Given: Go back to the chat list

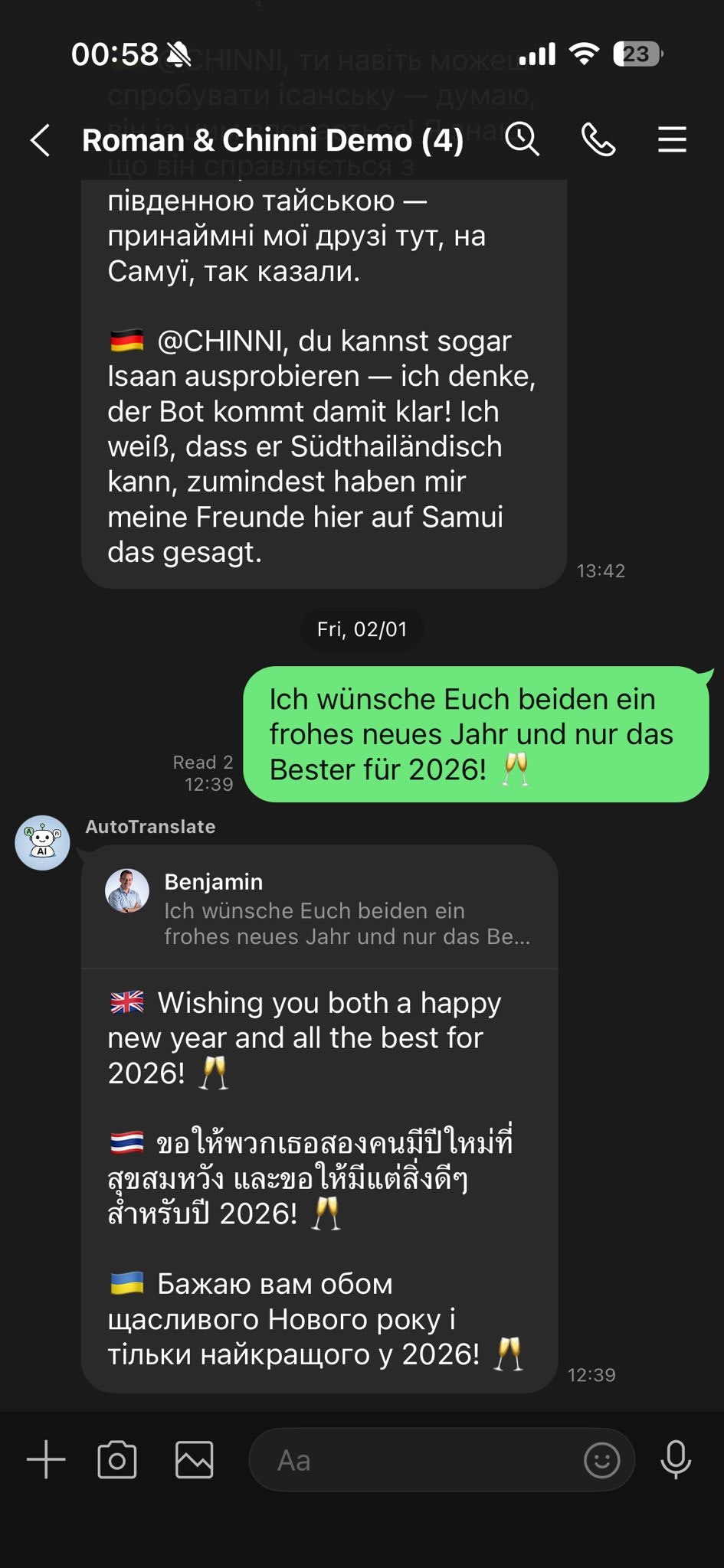Looking at the screenshot, I should pyautogui.click(x=40, y=139).
